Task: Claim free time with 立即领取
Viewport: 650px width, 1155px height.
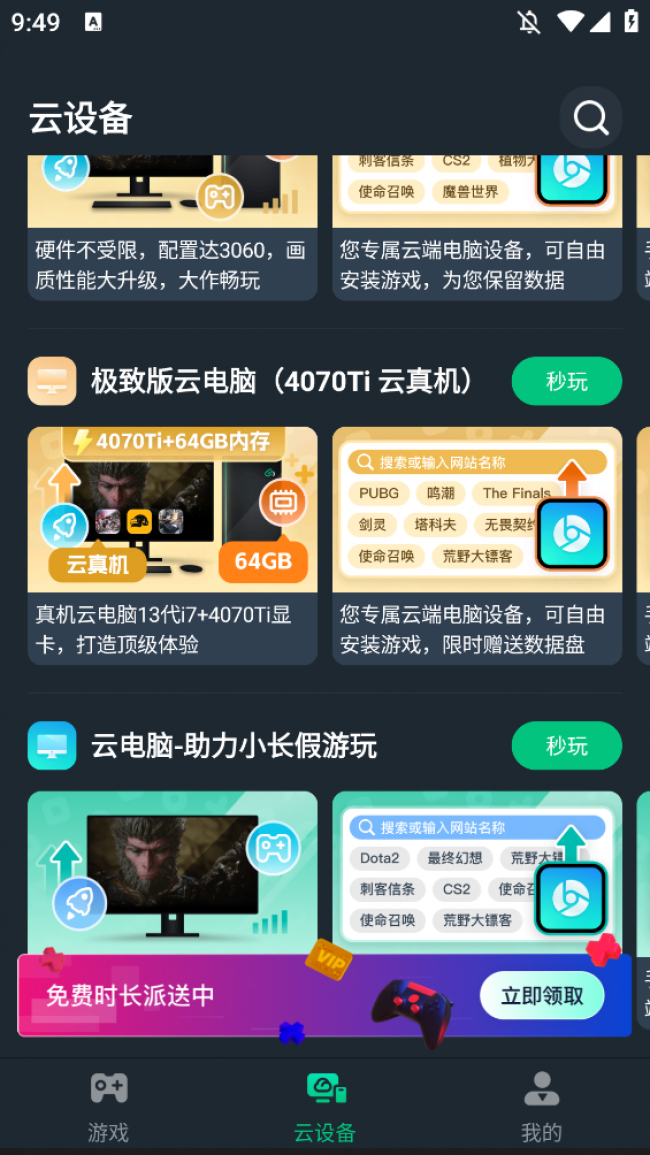Action: tap(541, 995)
